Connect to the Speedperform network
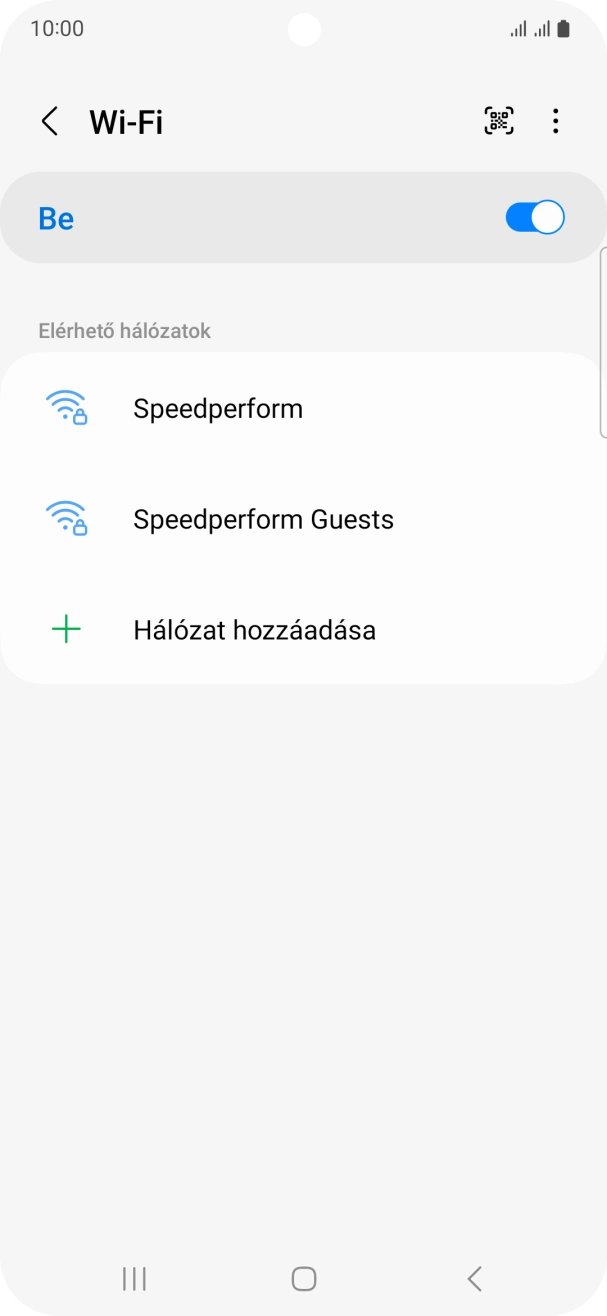Screen dimensions: 607x1316 (x=218, y=408)
